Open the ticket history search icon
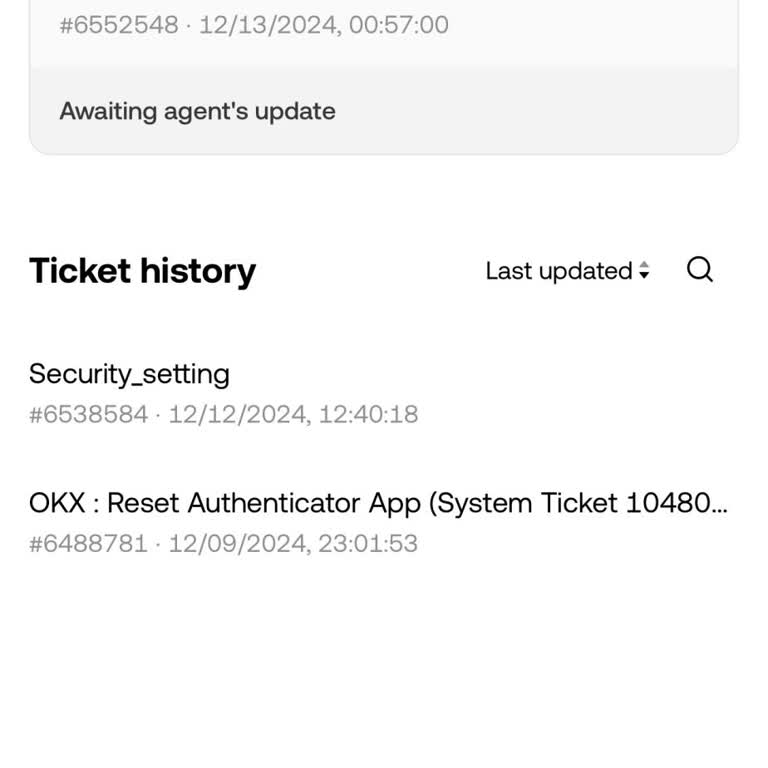Screen dimensions: 768x768 700,270
